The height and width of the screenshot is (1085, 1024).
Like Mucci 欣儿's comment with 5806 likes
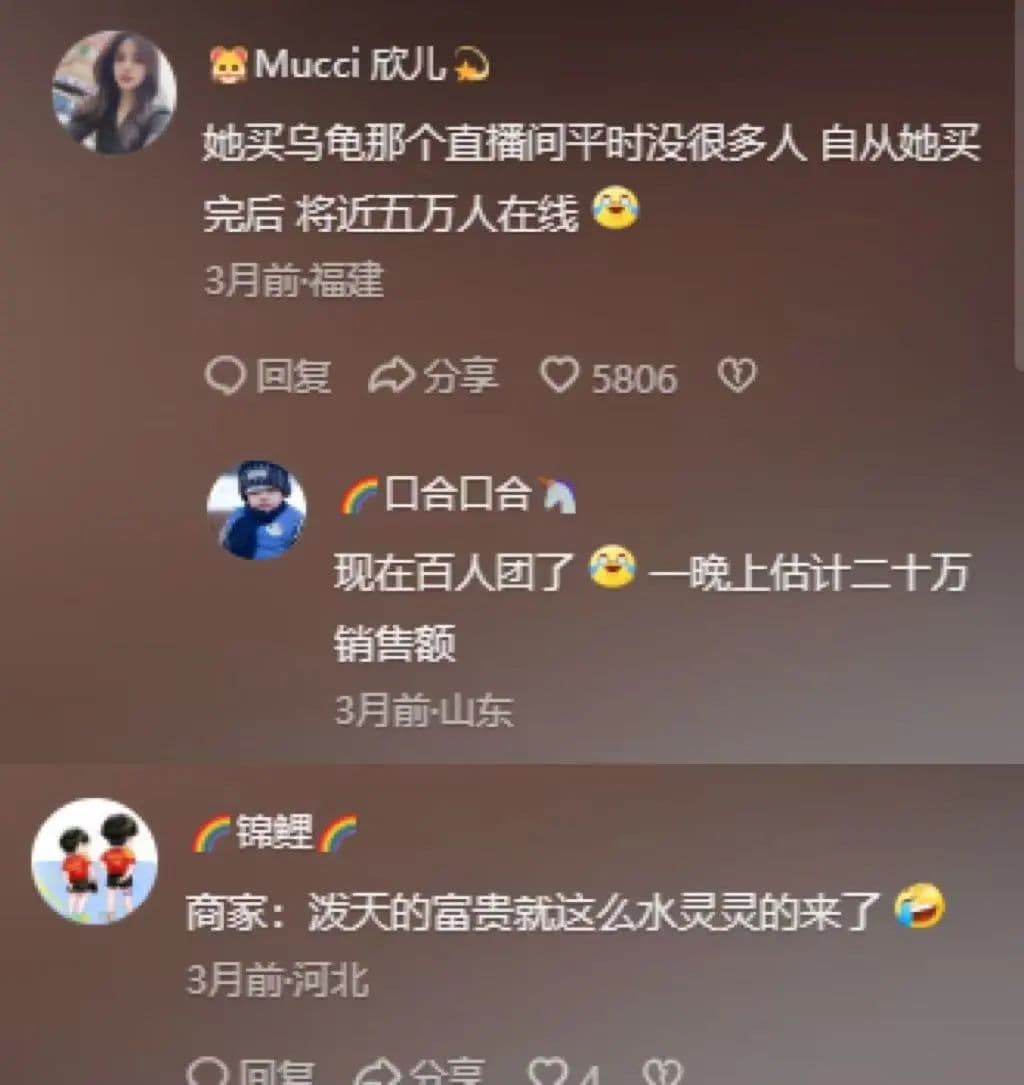click(x=560, y=376)
